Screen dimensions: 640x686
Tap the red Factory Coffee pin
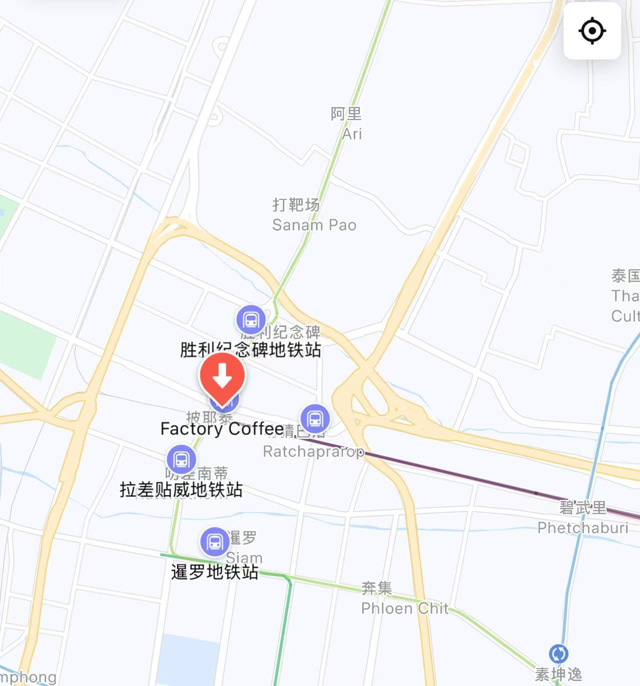point(222,379)
